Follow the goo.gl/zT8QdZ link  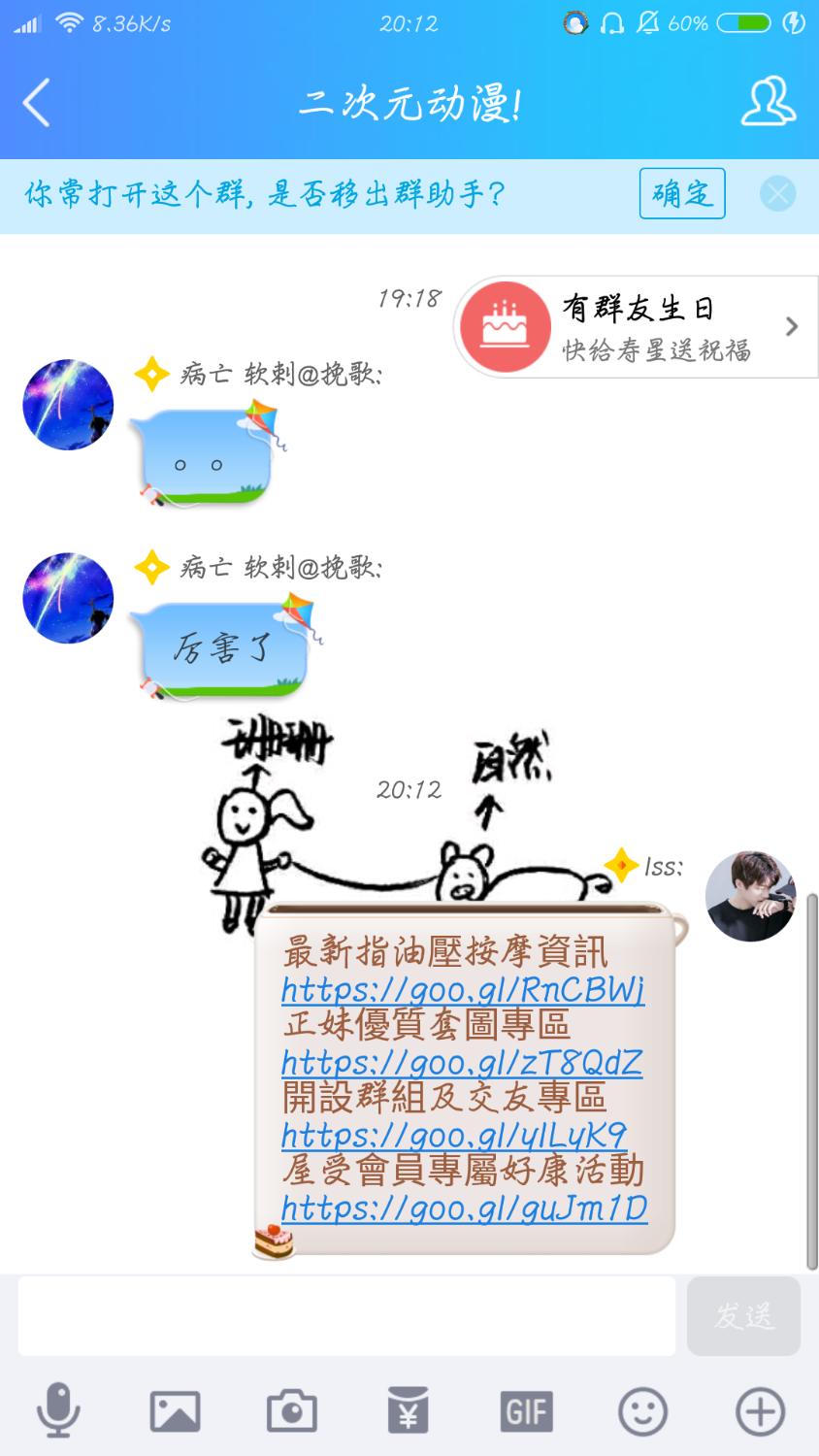[462, 1062]
